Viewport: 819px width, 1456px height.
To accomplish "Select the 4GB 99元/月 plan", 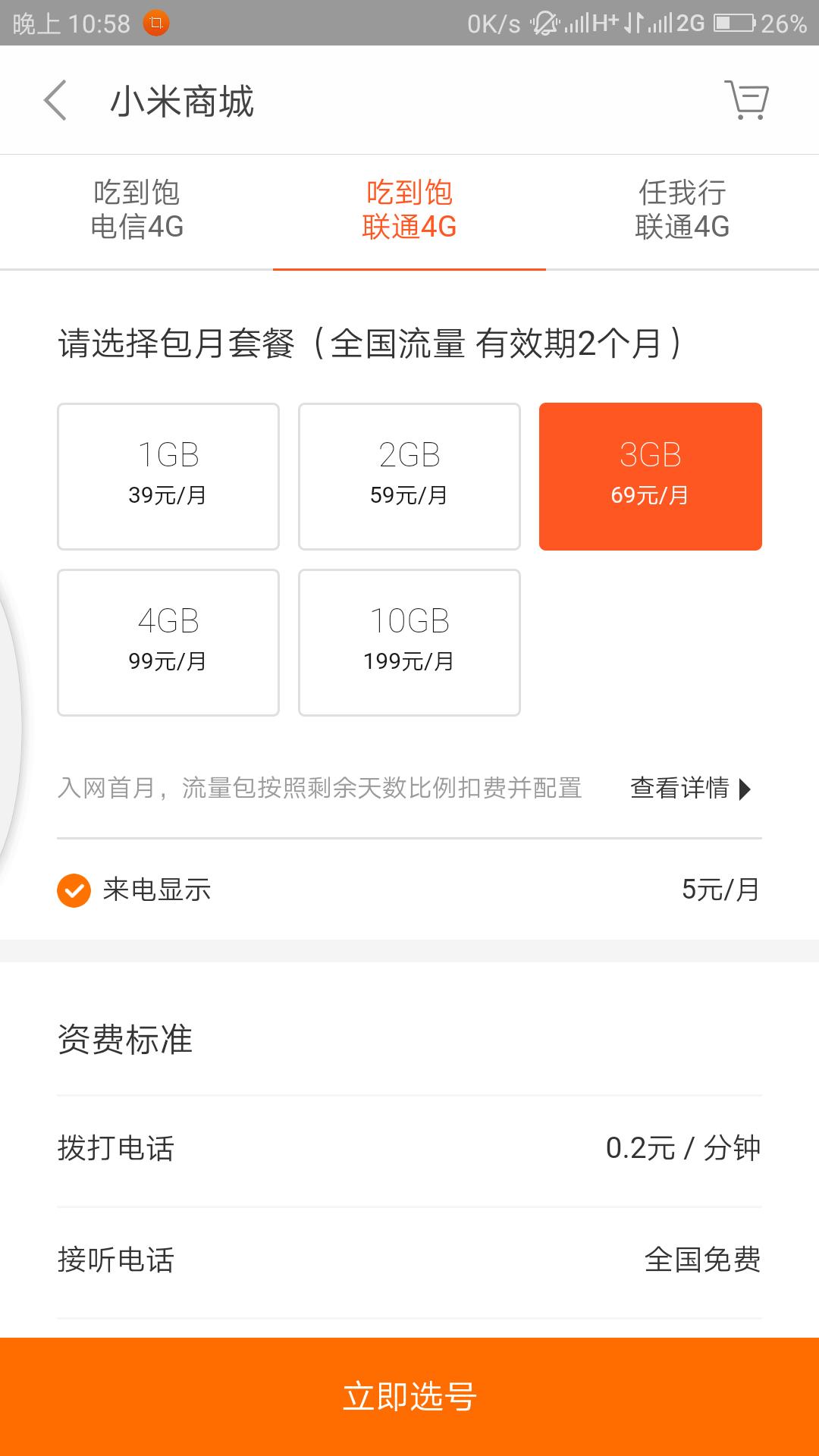I will (x=168, y=642).
